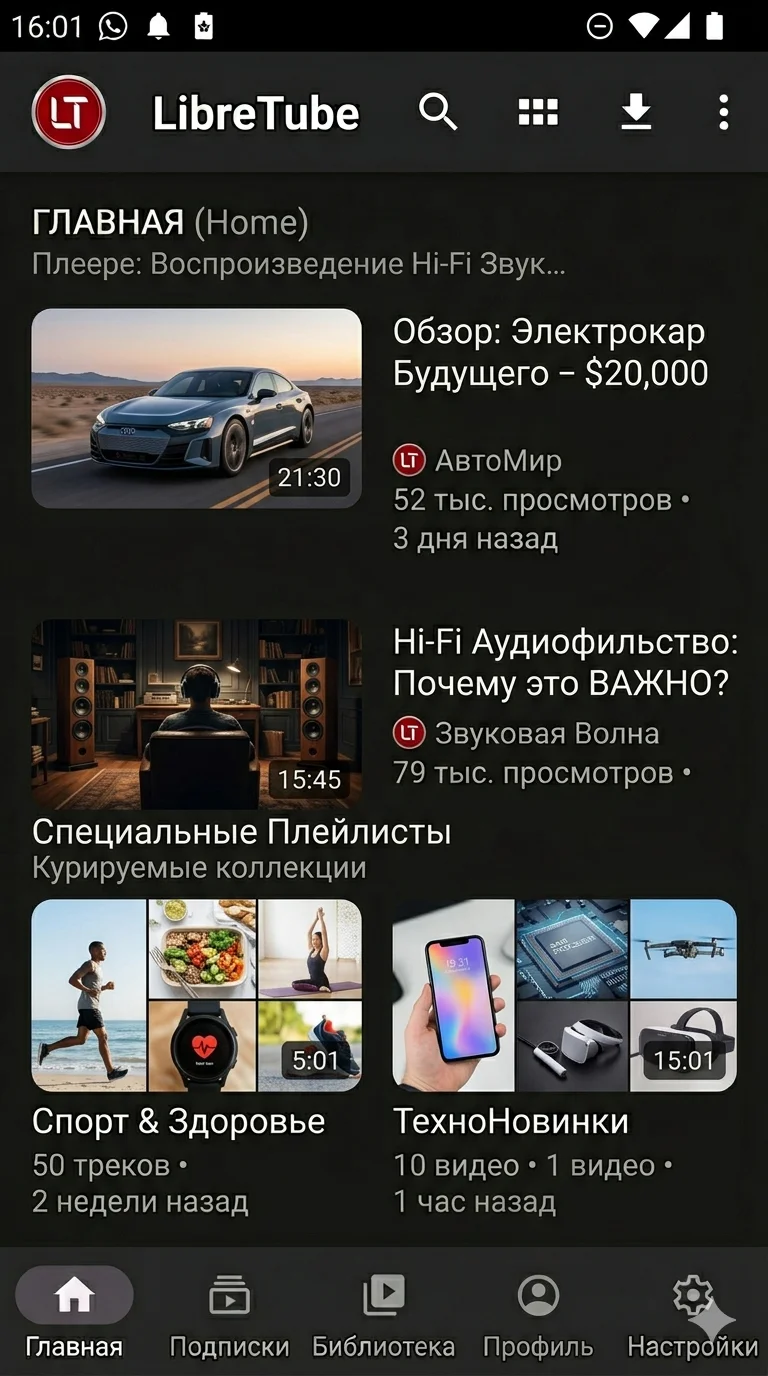Select the Главная tab

pos(74,1313)
